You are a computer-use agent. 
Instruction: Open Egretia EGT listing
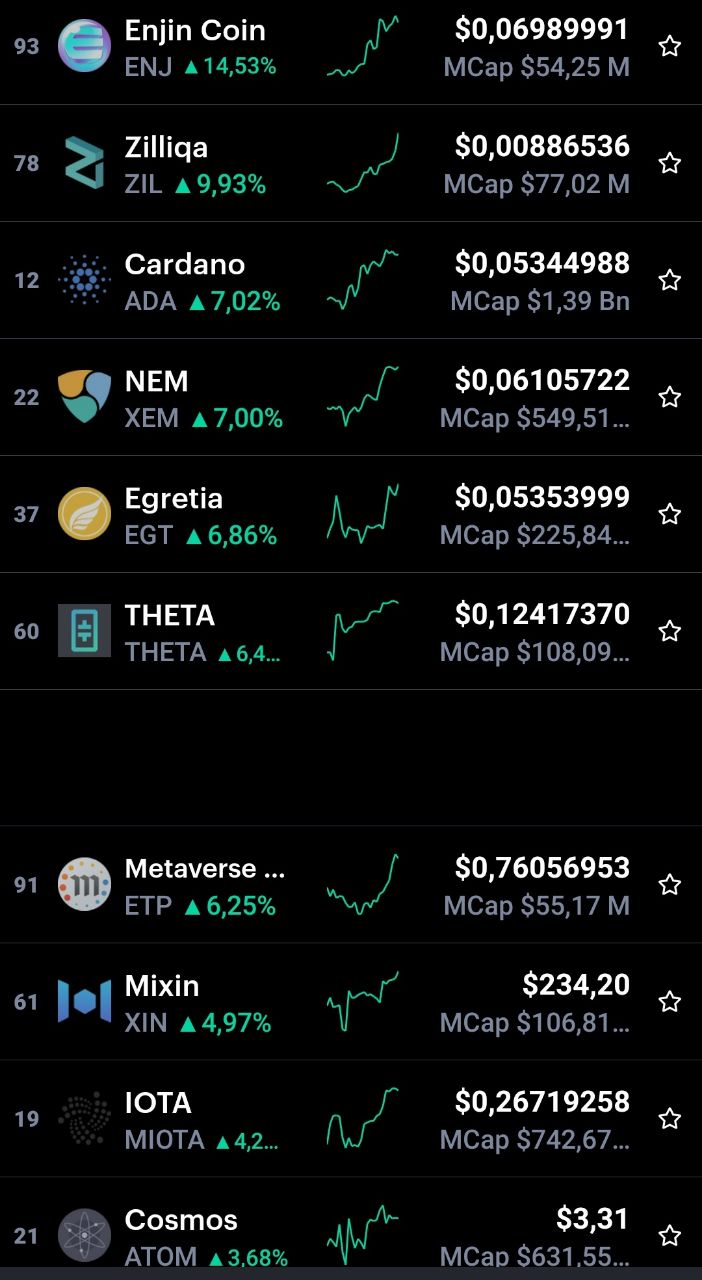tap(351, 514)
